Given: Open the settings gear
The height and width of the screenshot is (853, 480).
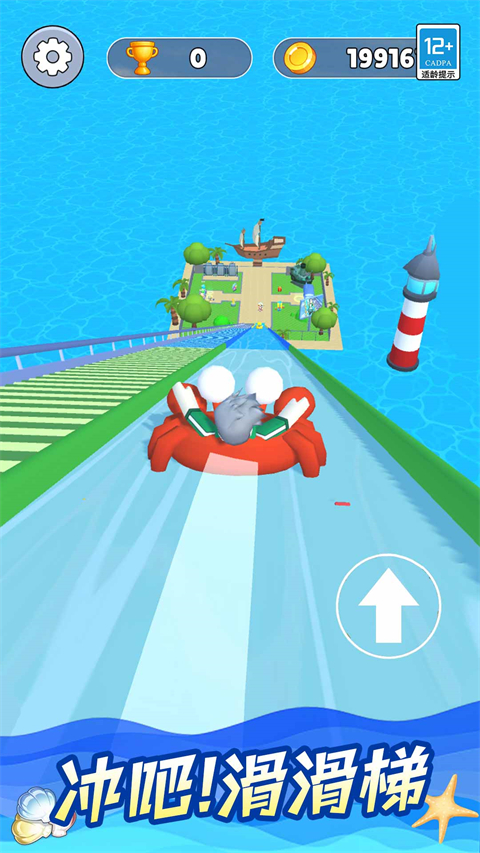Looking at the screenshot, I should (53, 57).
